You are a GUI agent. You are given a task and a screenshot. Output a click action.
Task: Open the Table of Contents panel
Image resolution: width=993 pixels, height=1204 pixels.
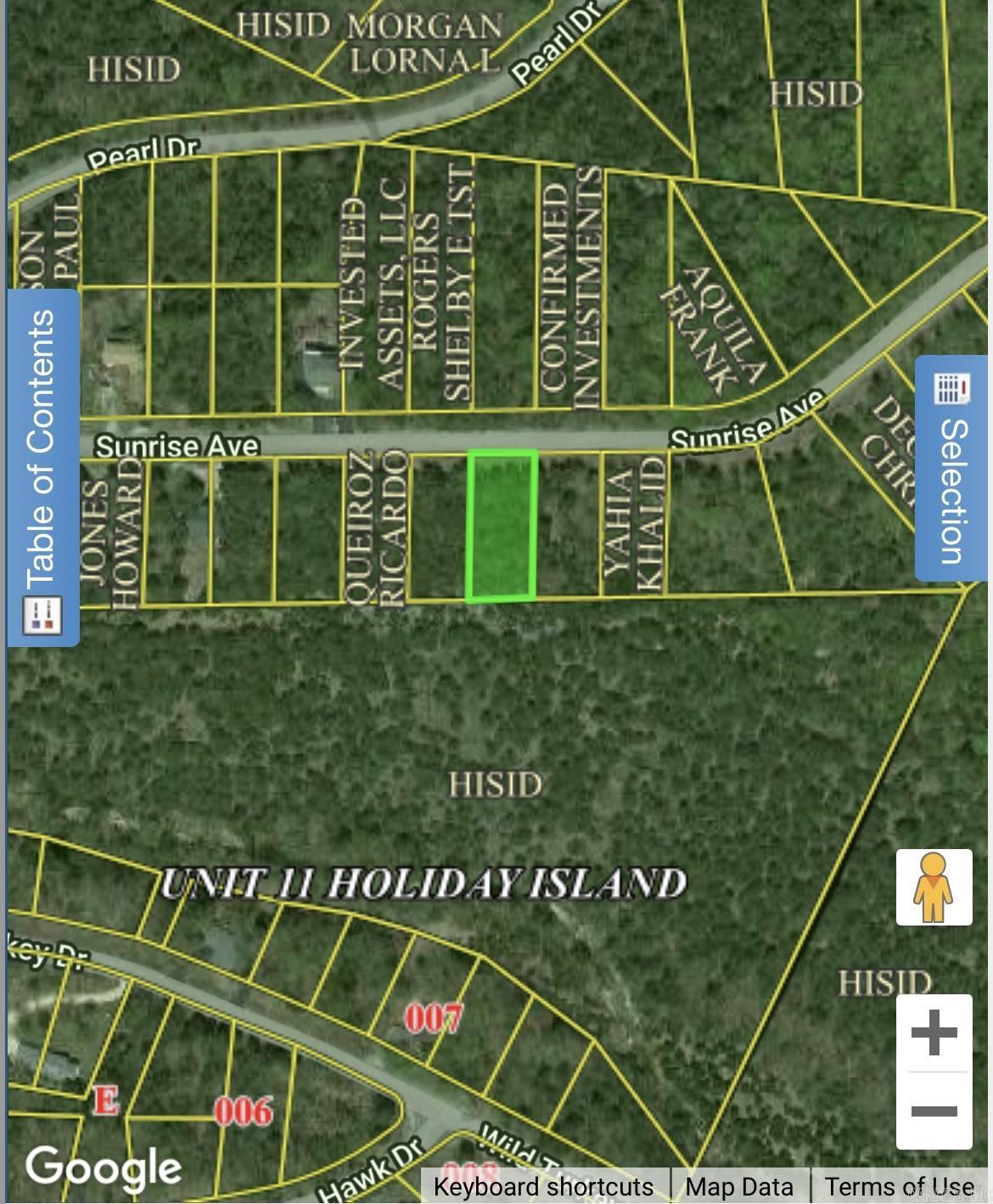point(42,468)
